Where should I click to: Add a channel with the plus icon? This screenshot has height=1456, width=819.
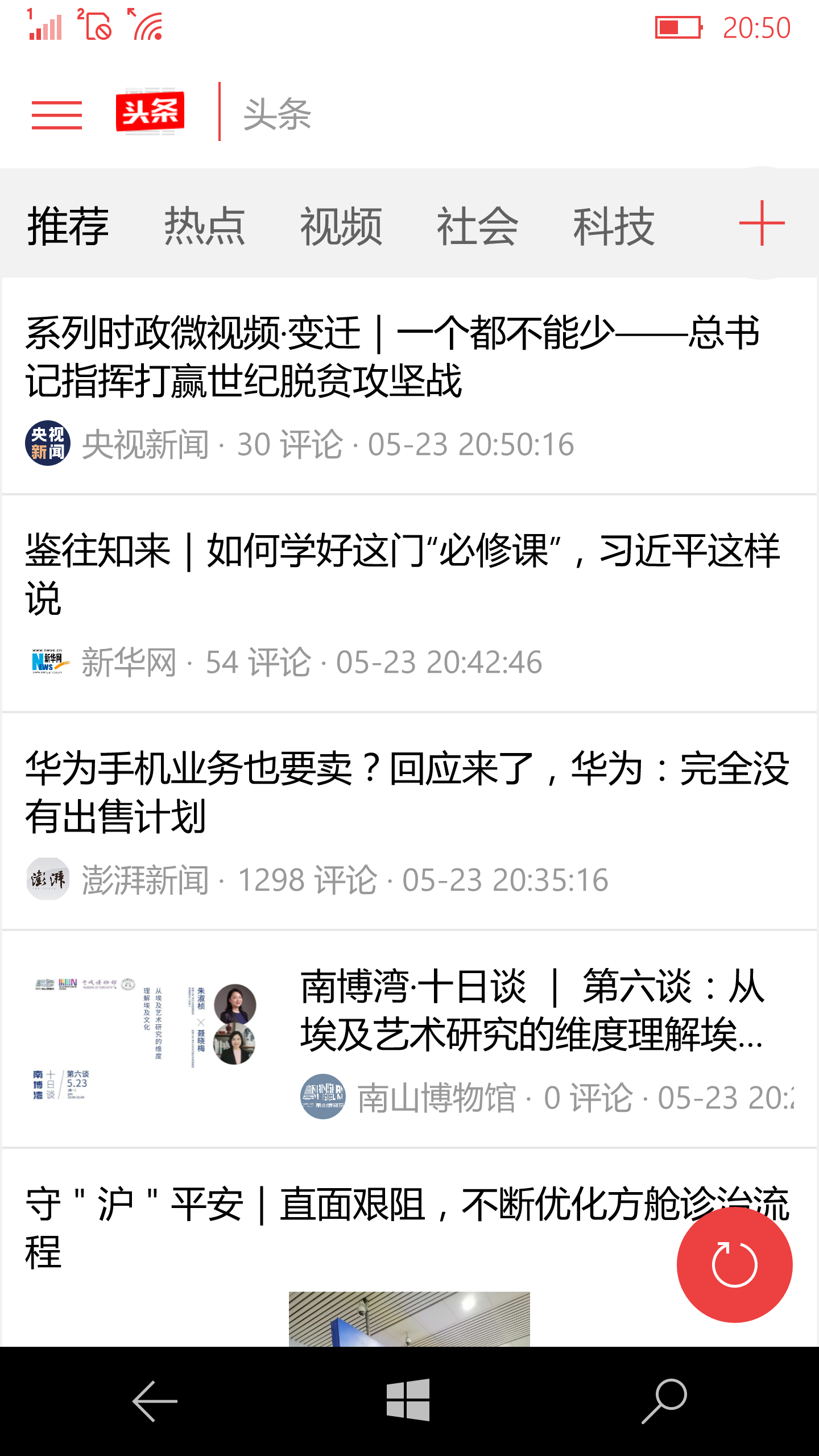point(762,223)
